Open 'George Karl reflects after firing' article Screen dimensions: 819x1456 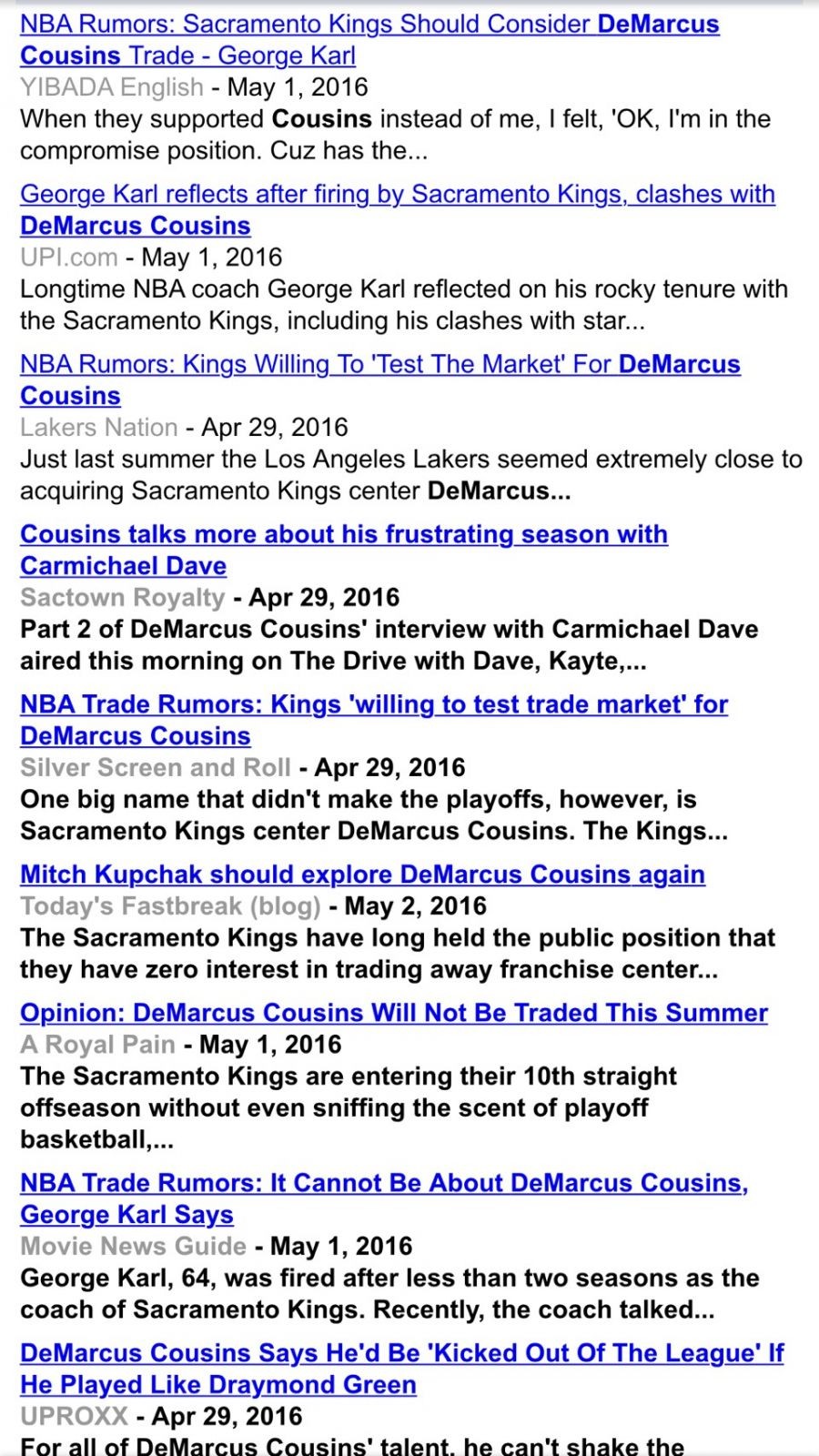[x=397, y=195]
